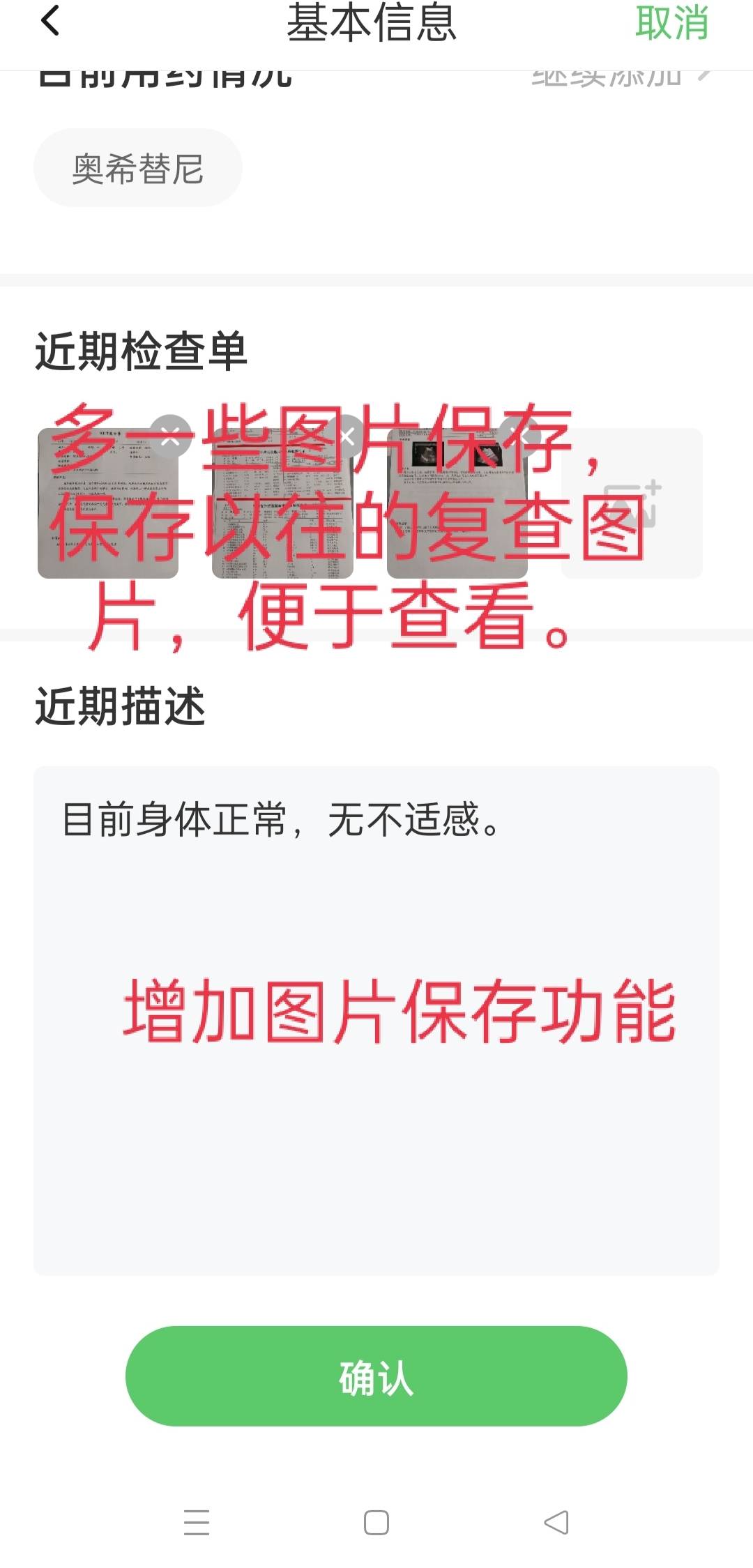Tap the back arrow to leave 基本信息
This screenshot has width=753, height=1568.
tap(50, 23)
